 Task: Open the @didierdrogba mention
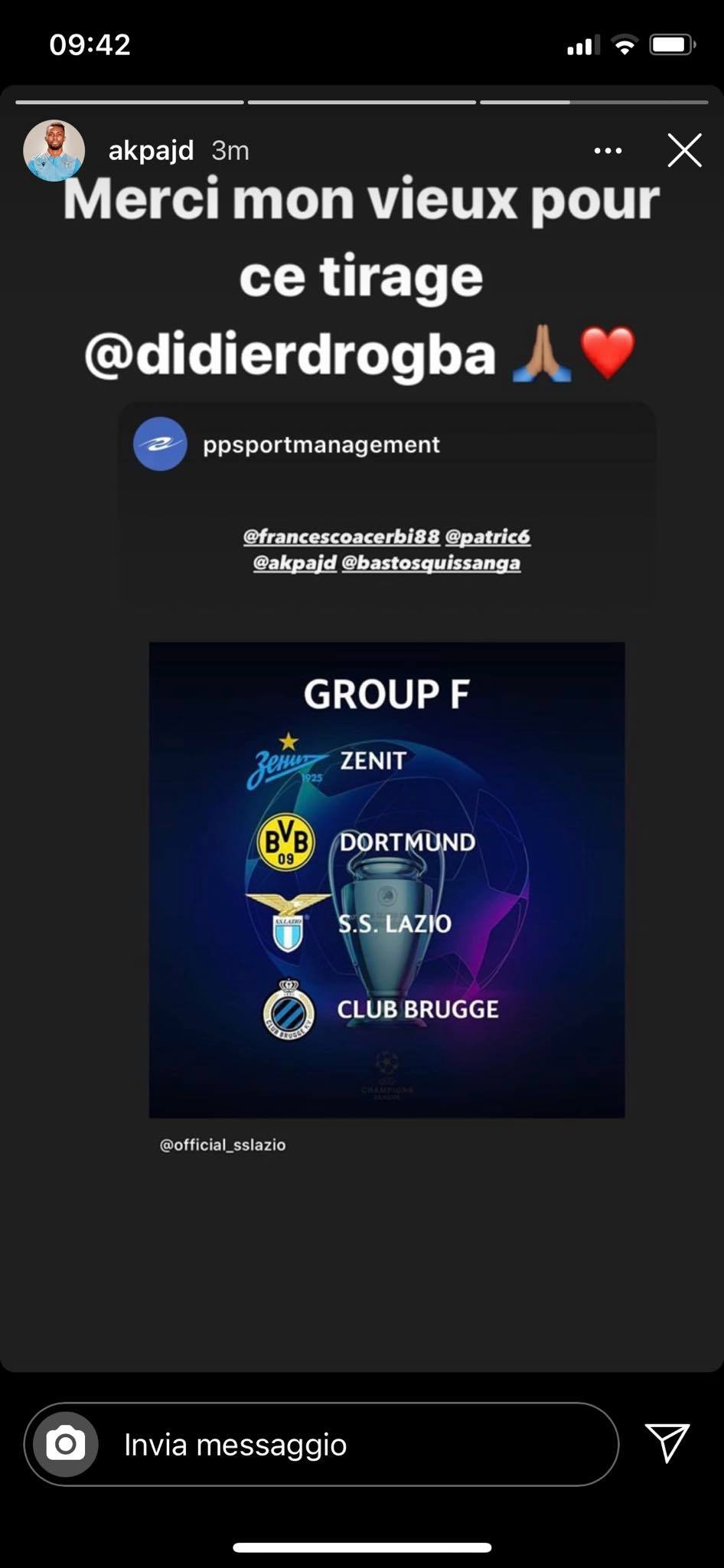tap(290, 354)
